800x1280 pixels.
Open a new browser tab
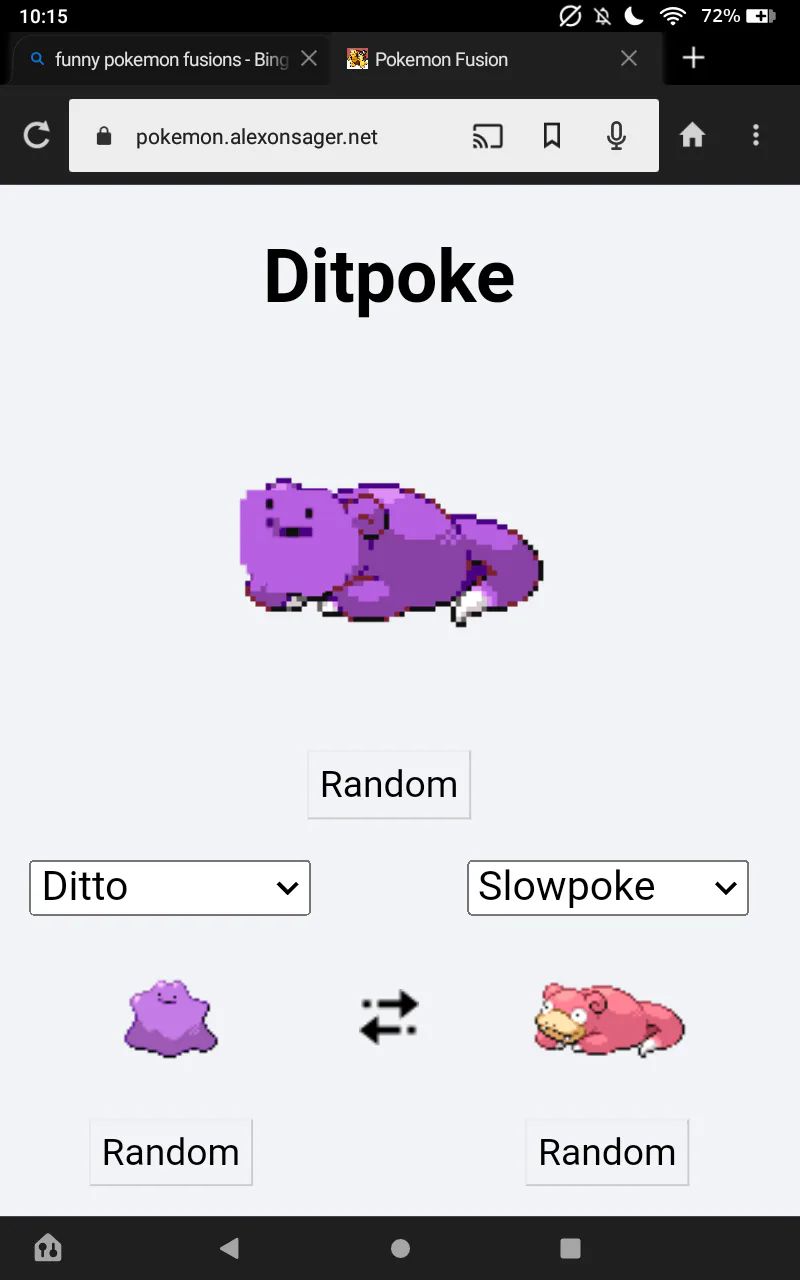693,58
